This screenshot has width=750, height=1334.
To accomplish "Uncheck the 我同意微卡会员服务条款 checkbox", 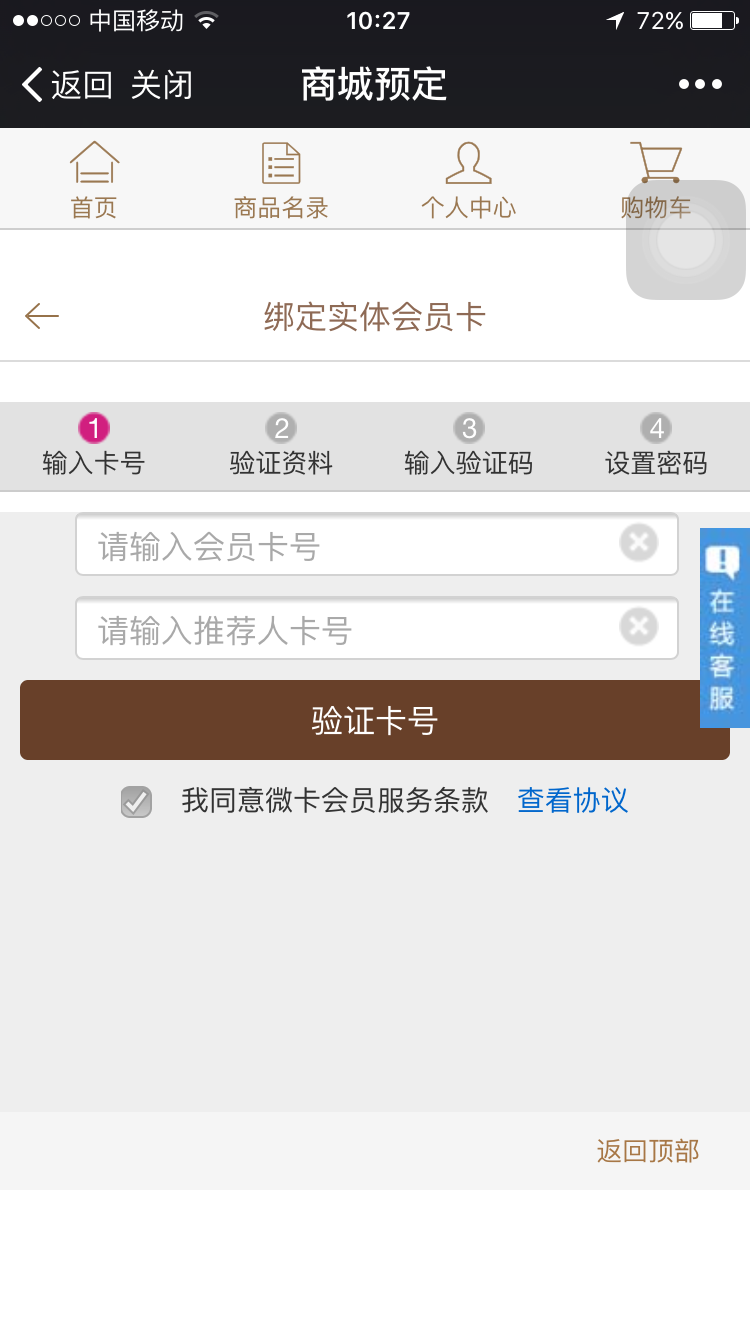I will (x=136, y=801).
